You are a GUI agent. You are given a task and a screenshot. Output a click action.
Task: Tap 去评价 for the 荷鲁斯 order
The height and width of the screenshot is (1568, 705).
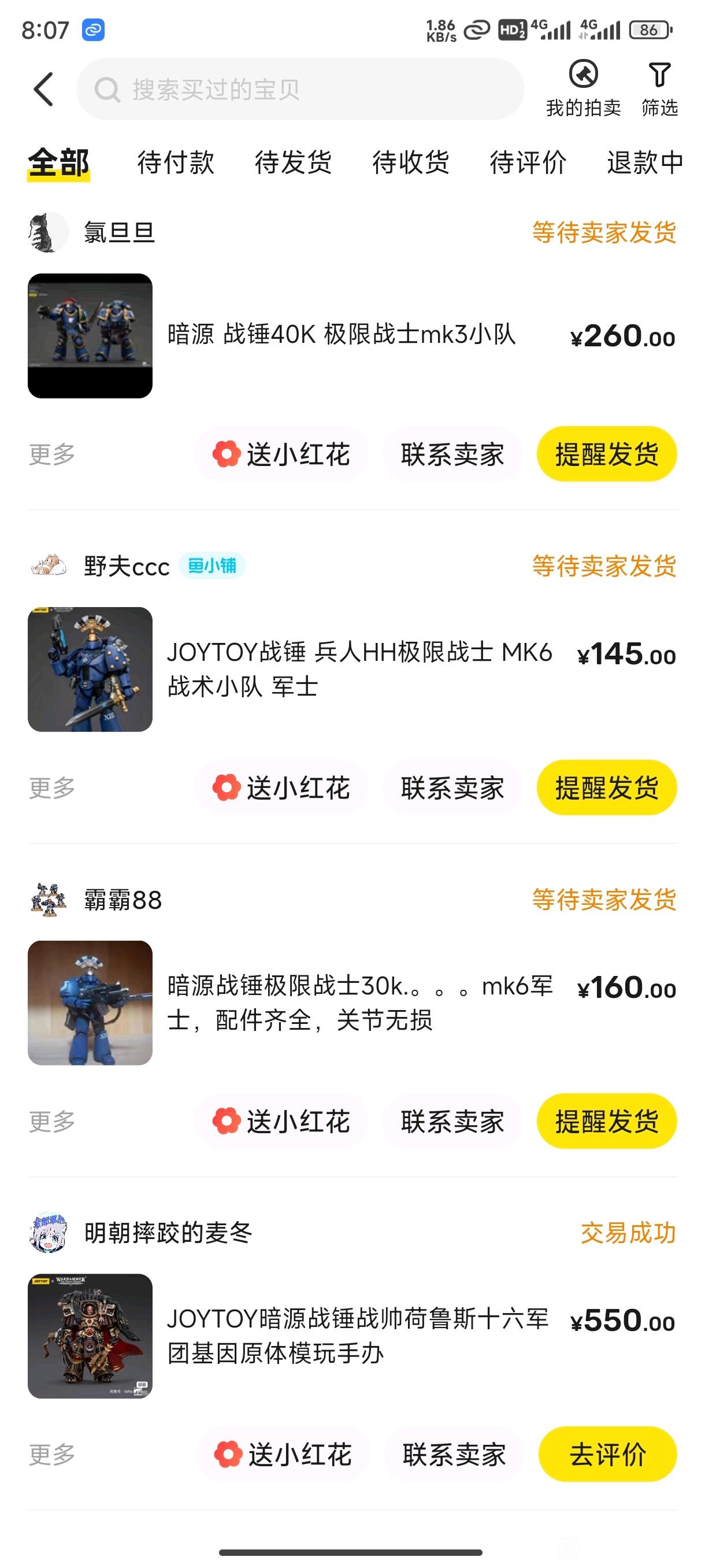[x=608, y=1455]
